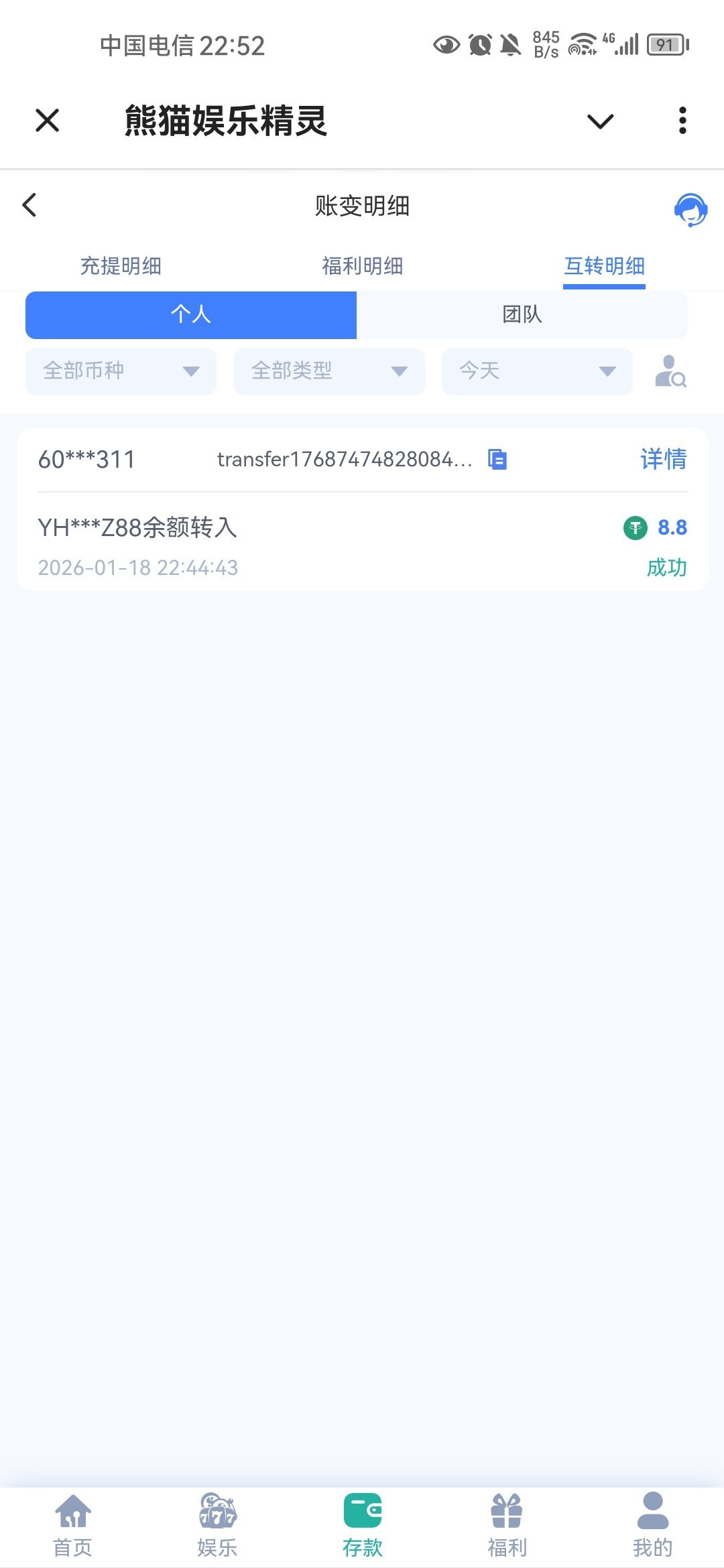
Task: Close the 熊猫娱乐精灵 mini app
Action: coord(47,121)
